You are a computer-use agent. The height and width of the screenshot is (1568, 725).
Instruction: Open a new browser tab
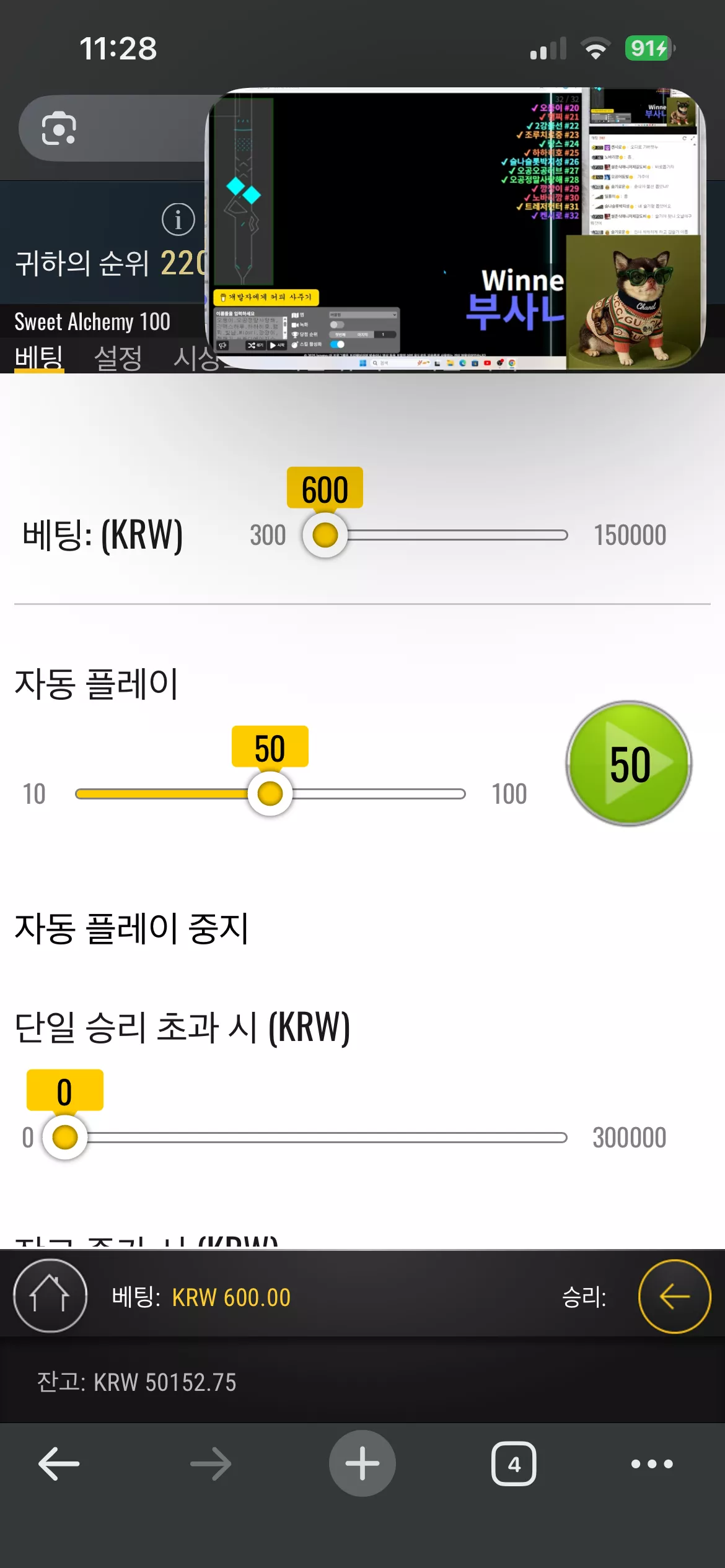click(x=362, y=1463)
